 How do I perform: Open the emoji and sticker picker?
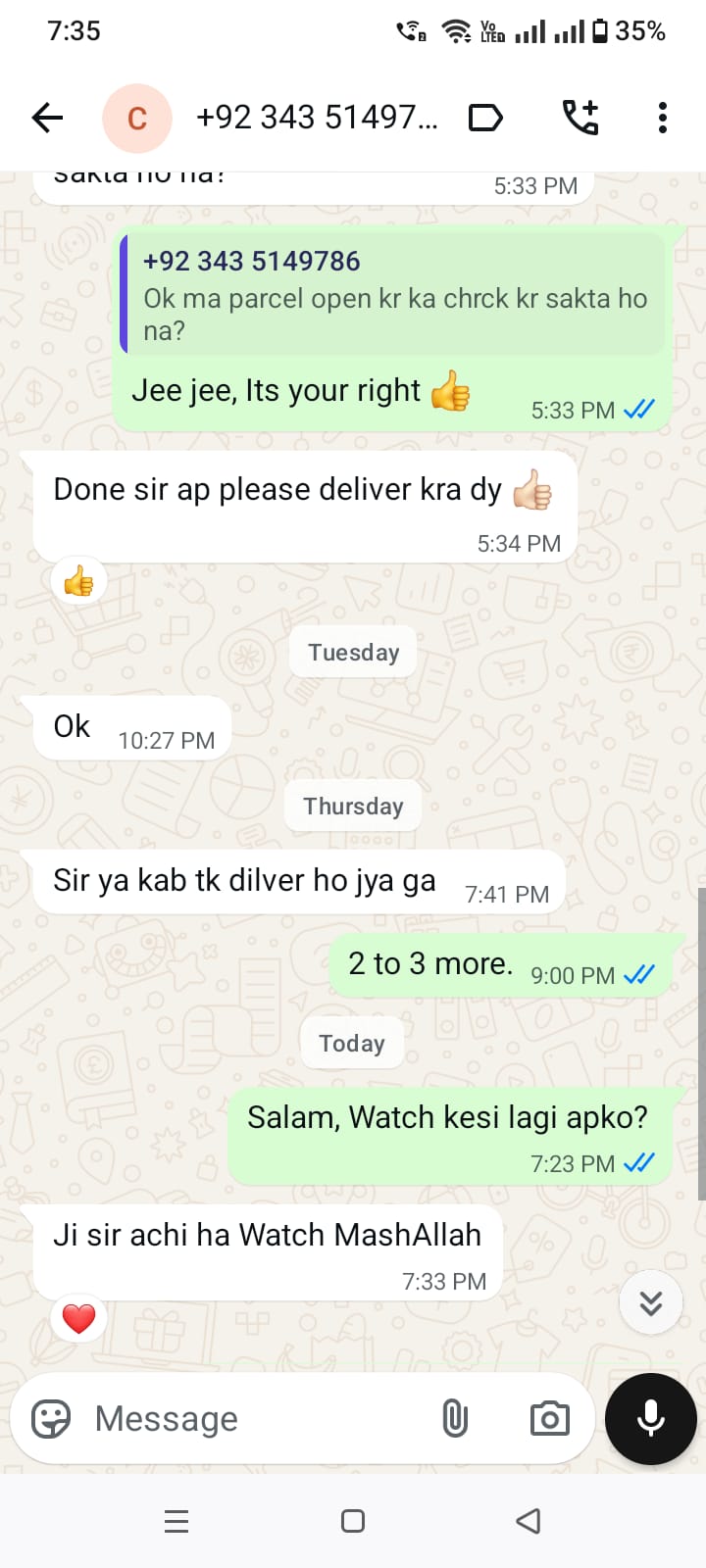click(51, 1418)
